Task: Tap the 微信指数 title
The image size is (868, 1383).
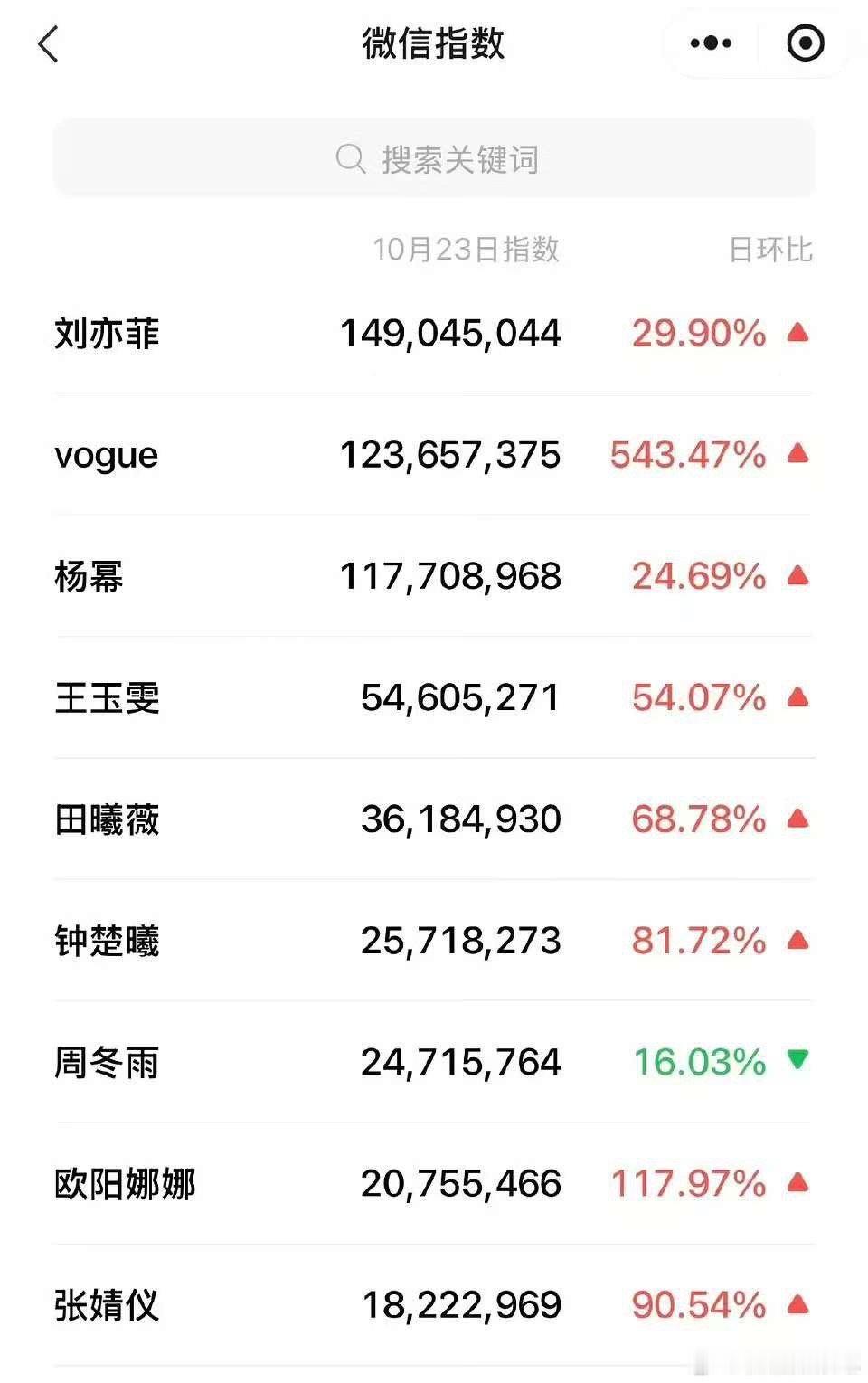Action: 432,43
